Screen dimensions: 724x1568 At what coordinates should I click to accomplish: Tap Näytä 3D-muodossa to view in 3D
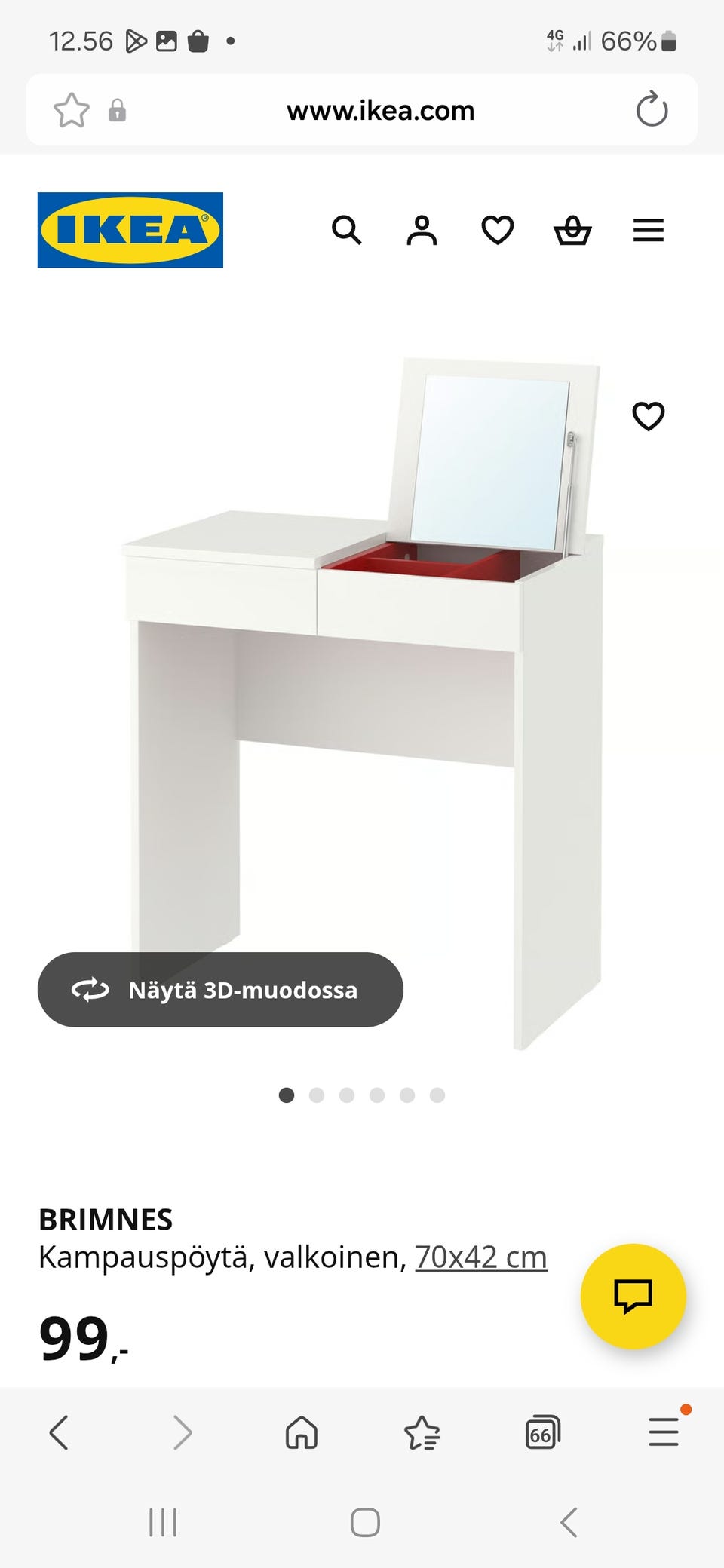pyautogui.click(x=219, y=990)
